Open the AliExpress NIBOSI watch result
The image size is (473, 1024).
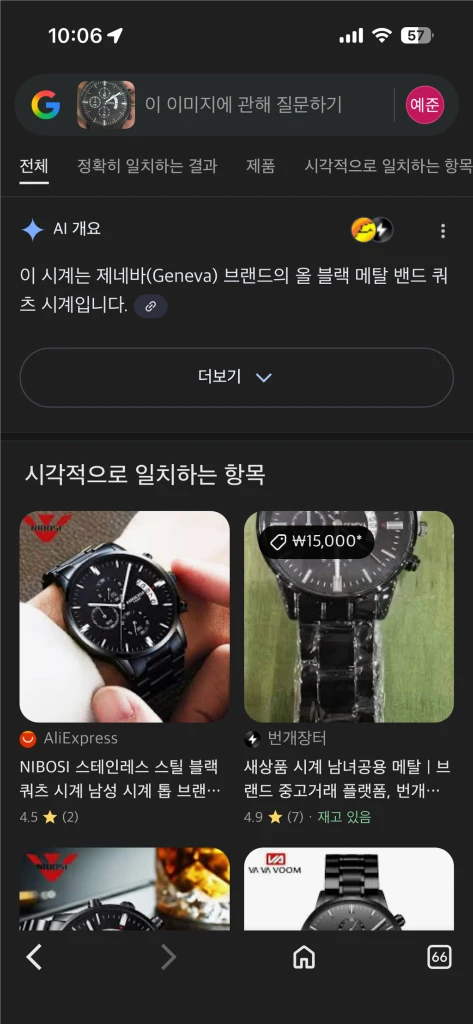(x=125, y=667)
